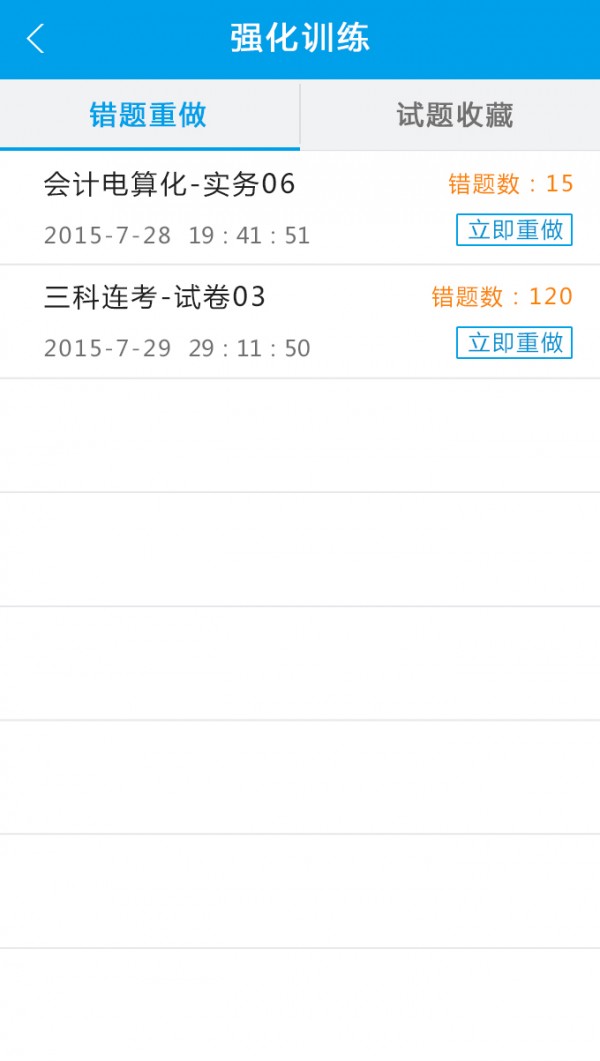Image resolution: width=600 pixels, height=1061 pixels.
Task: Open the 会计电算化-实务06 entry
Action: (170, 185)
